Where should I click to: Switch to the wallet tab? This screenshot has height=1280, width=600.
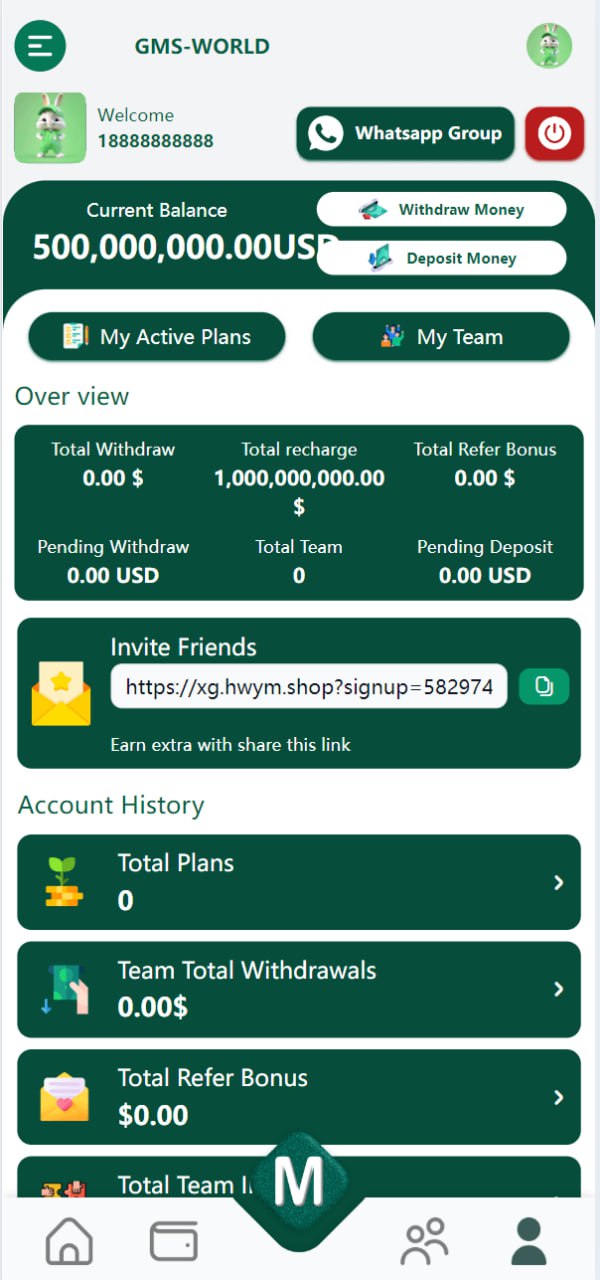(174, 1241)
